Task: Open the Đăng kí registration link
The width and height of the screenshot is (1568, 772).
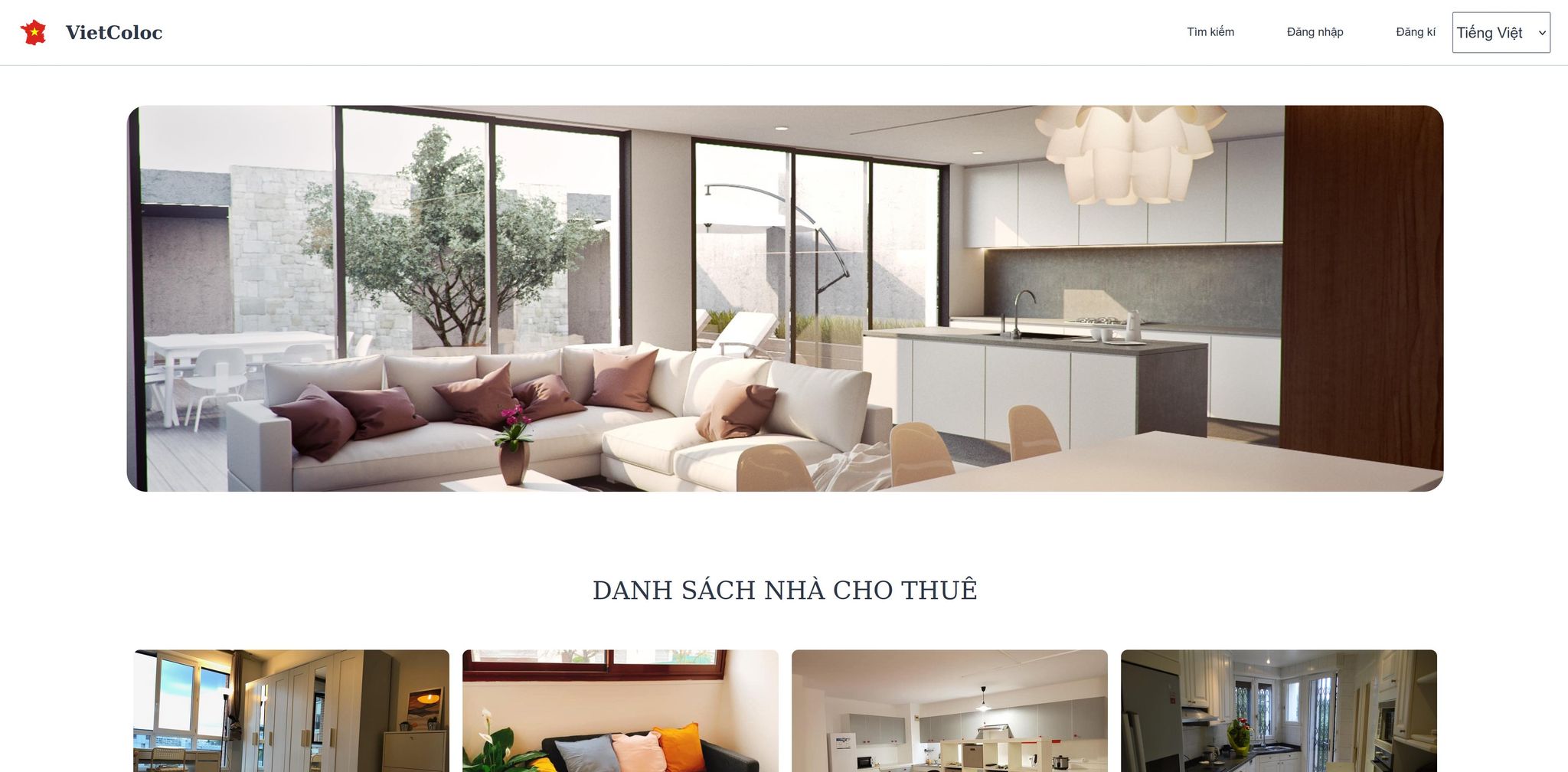Action: pos(1415,32)
